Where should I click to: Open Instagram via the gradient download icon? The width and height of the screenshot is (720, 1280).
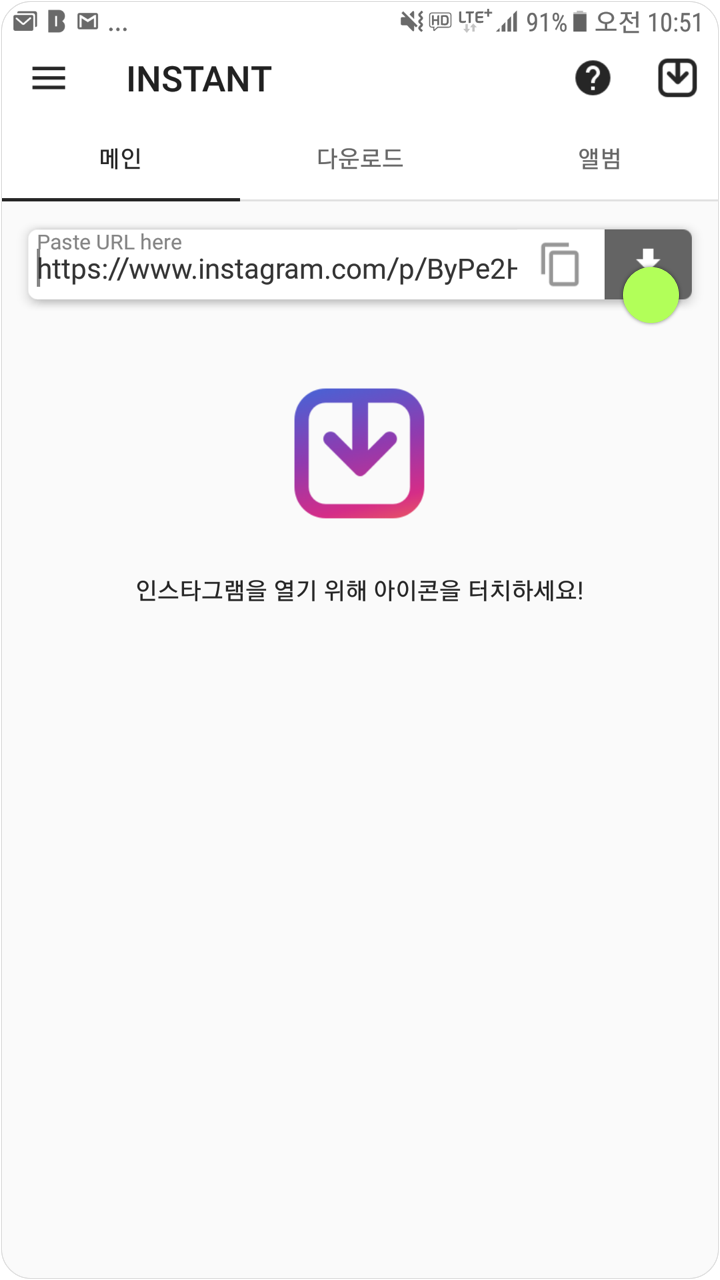[360, 453]
